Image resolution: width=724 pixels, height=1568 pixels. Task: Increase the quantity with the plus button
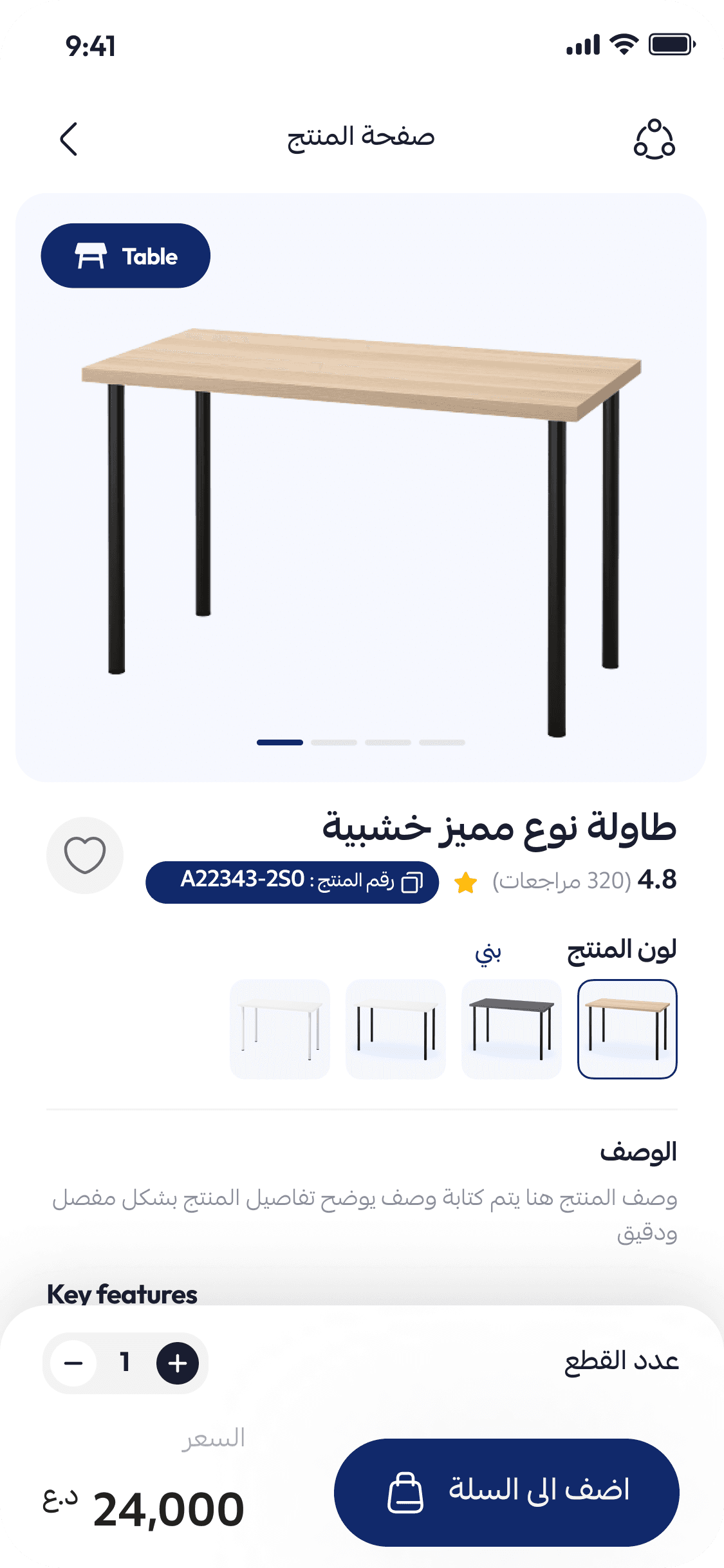click(x=177, y=1363)
